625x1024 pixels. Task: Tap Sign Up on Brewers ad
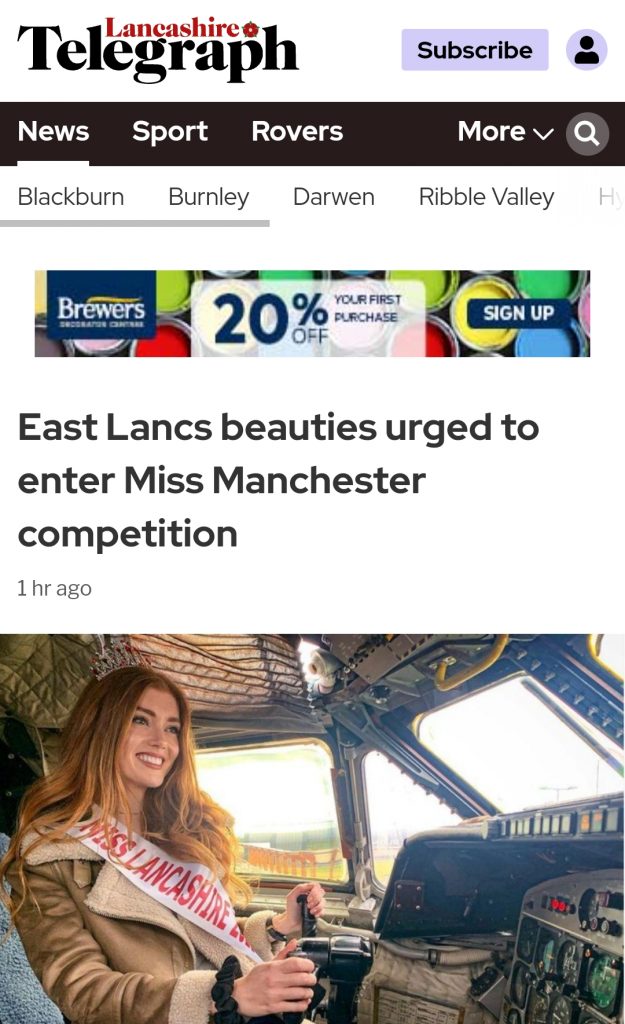click(x=518, y=313)
